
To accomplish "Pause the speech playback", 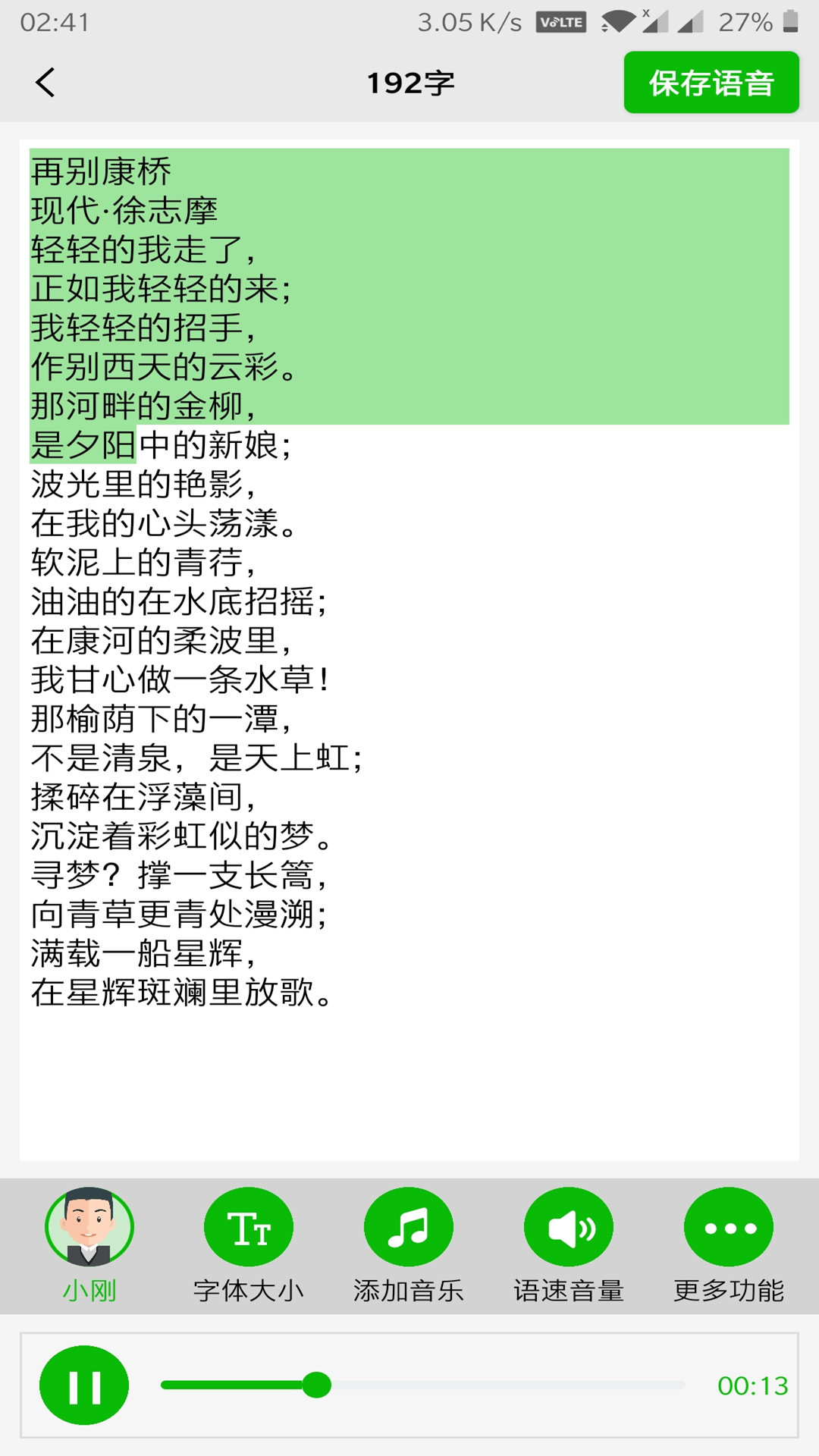I will click(x=84, y=1385).
